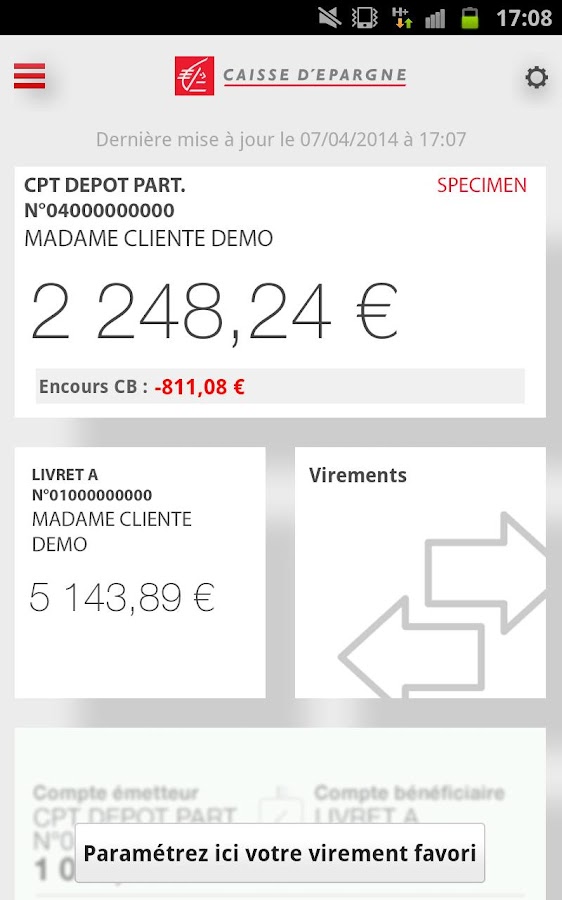The image size is (562, 900).
Task: Tap Paramétrez ici votre virement favori
Action: tap(280, 853)
